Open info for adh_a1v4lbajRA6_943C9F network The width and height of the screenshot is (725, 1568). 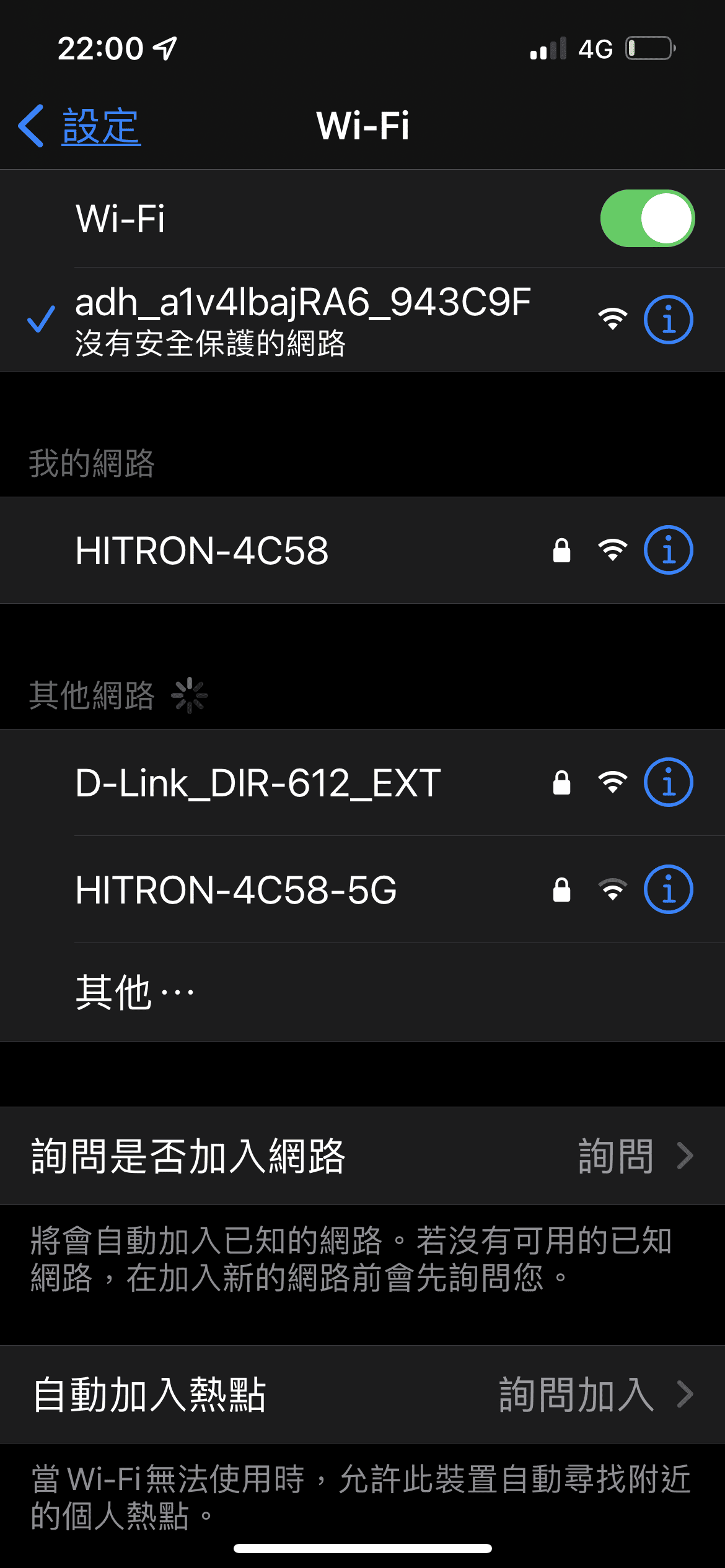click(x=670, y=320)
